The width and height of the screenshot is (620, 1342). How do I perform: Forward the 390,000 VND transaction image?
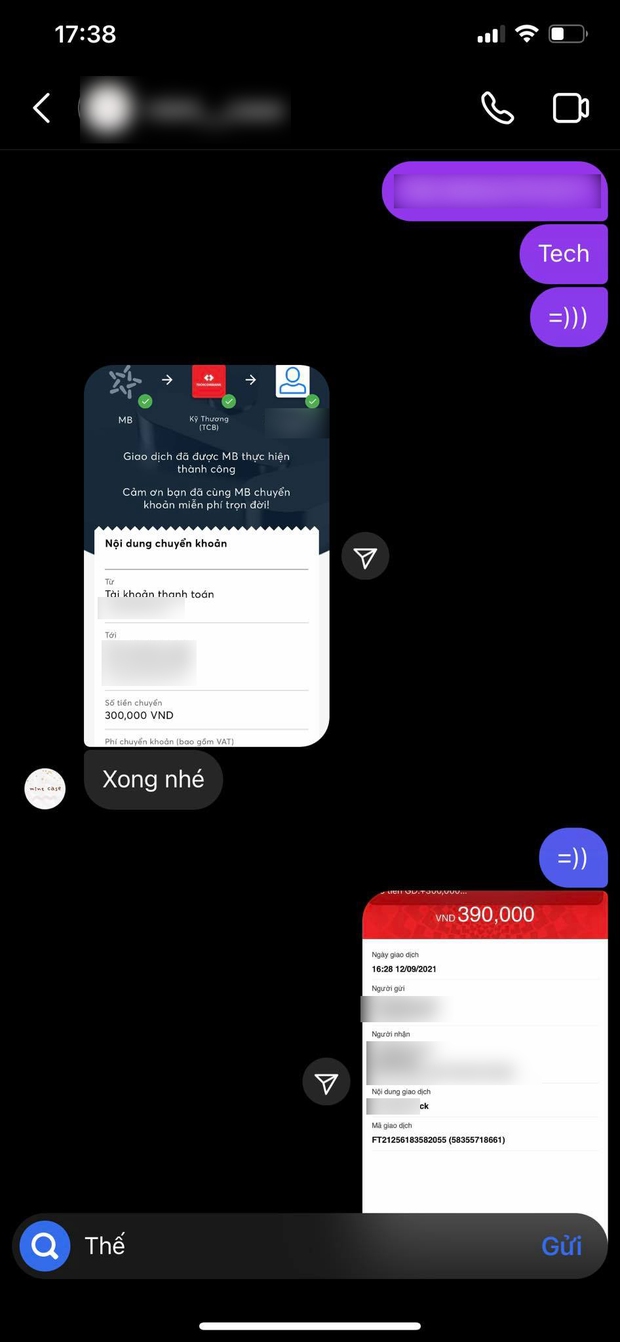pyautogui.click(x=326, y=1082)
